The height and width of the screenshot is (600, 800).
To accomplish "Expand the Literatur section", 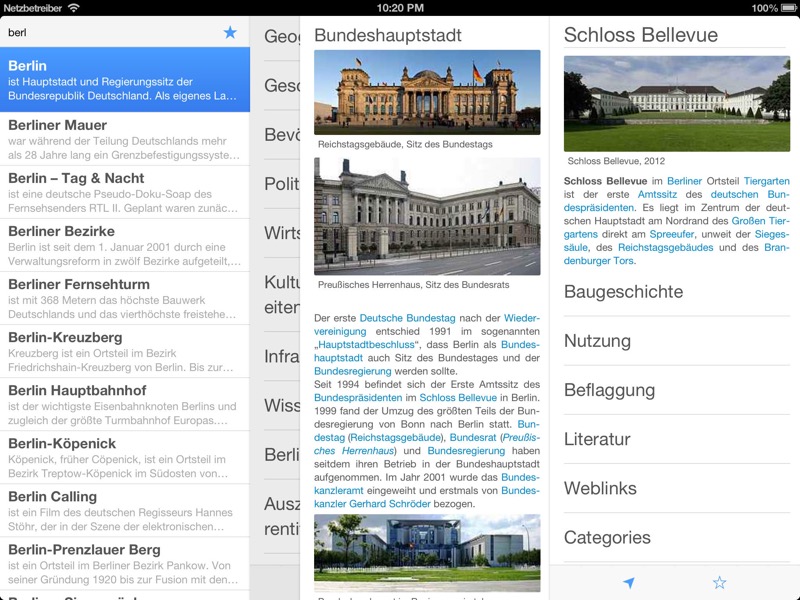I will coord(597,439).
